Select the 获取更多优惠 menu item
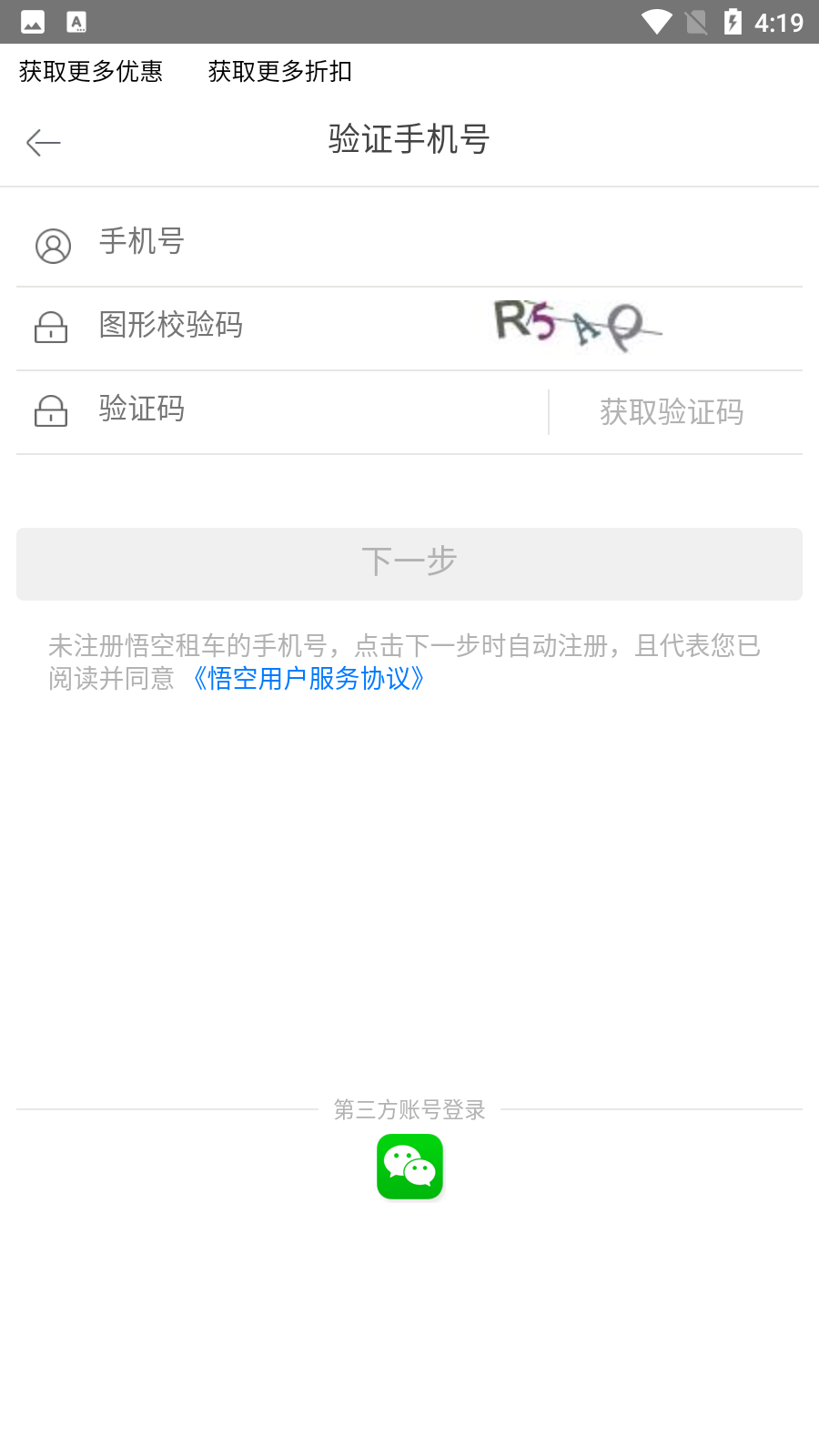 pyautogui.click(x=88, y=71)
